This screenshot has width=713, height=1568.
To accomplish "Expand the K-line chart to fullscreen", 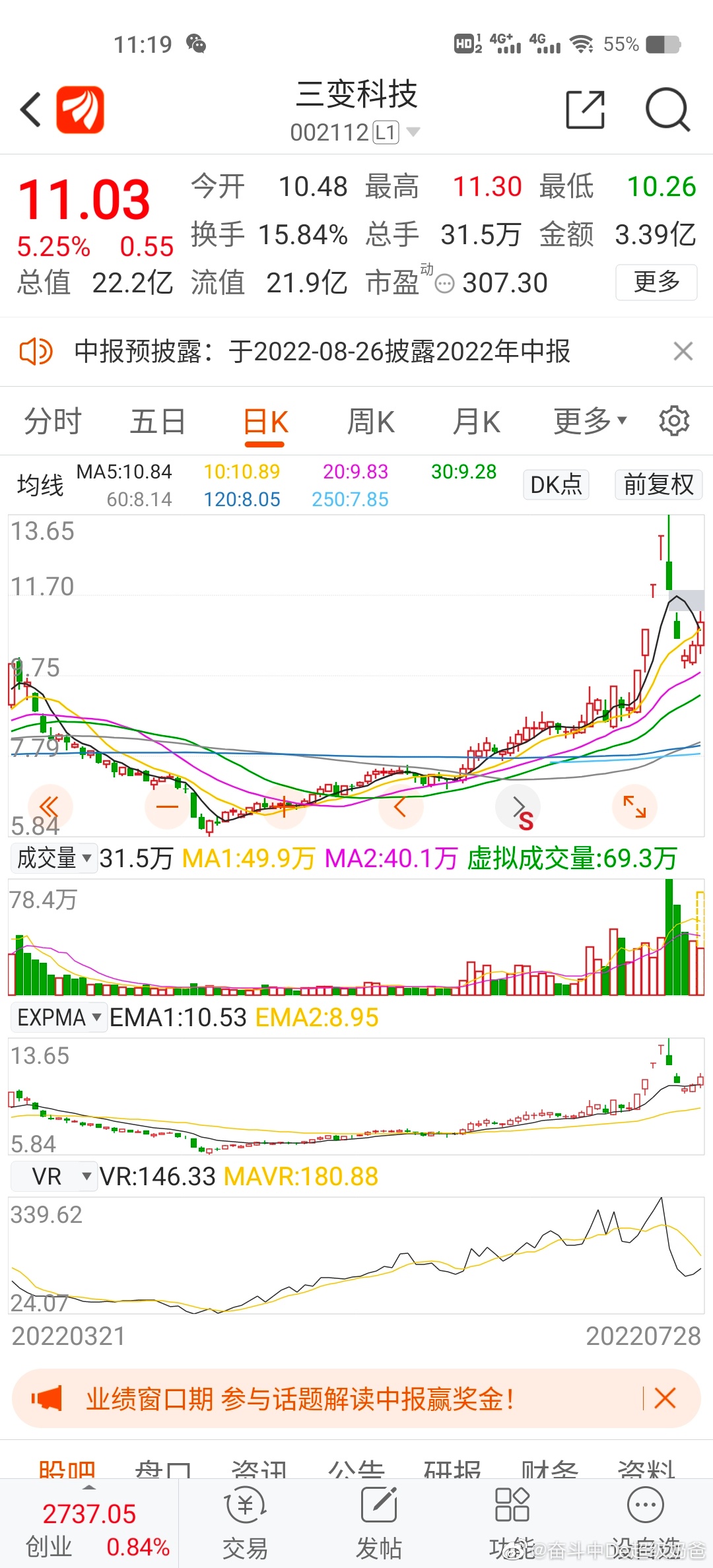I will pyautogui.click(x=634, y=806).
